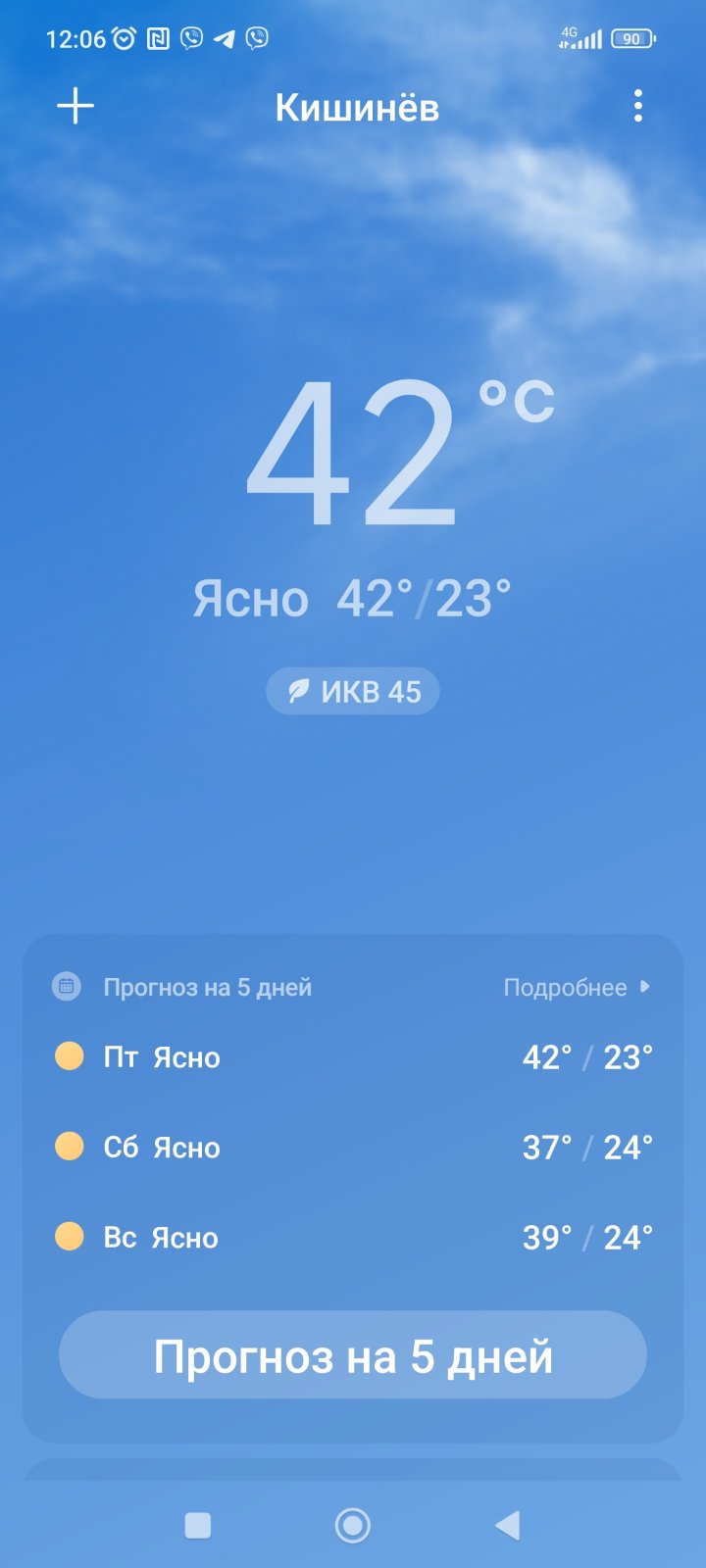The height and width of the screenshot is (1568, 706).
Task: Add a new city with the plus icon
Action: click(76, 106)
